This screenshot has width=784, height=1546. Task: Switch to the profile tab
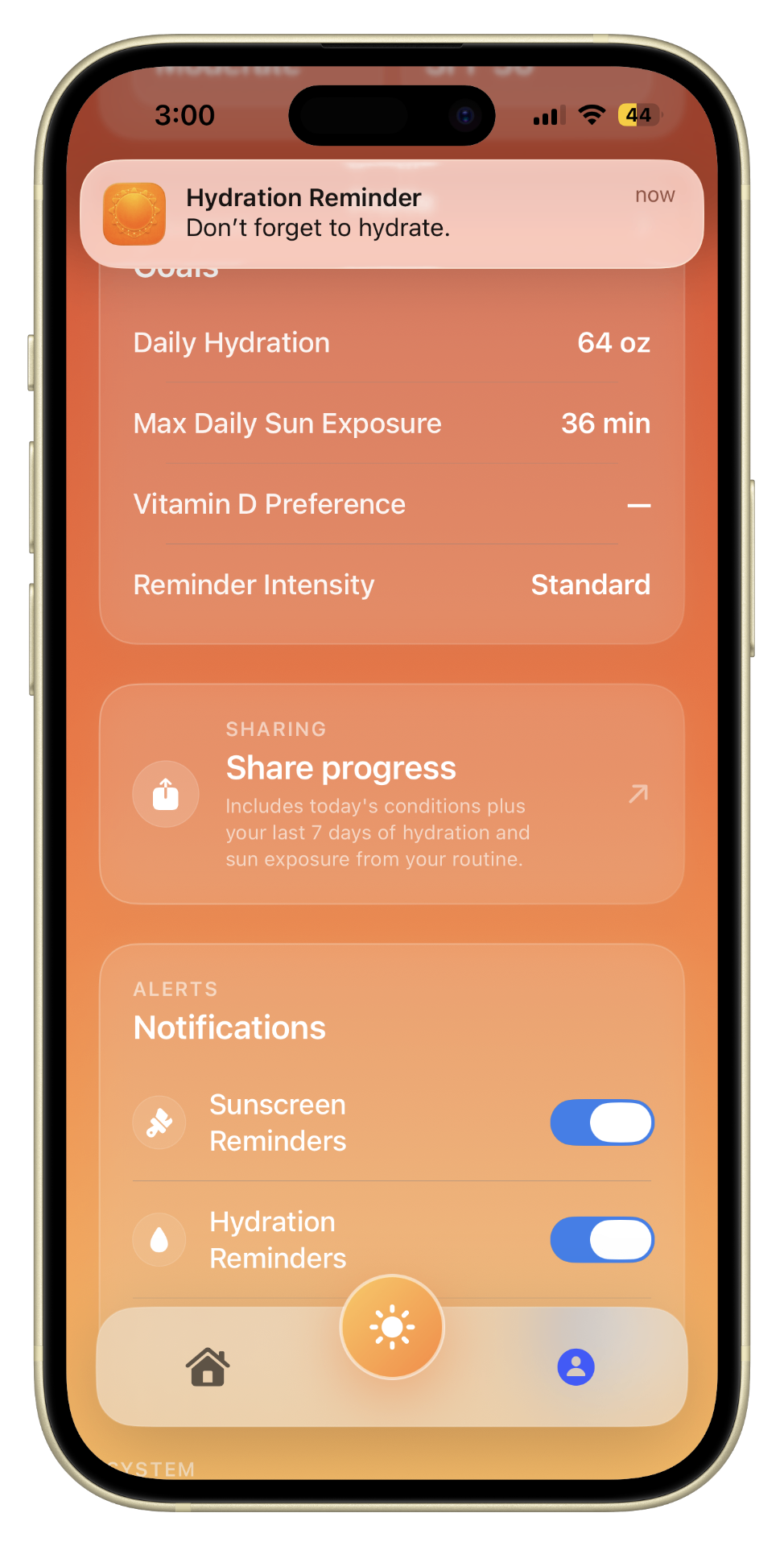576,1366
